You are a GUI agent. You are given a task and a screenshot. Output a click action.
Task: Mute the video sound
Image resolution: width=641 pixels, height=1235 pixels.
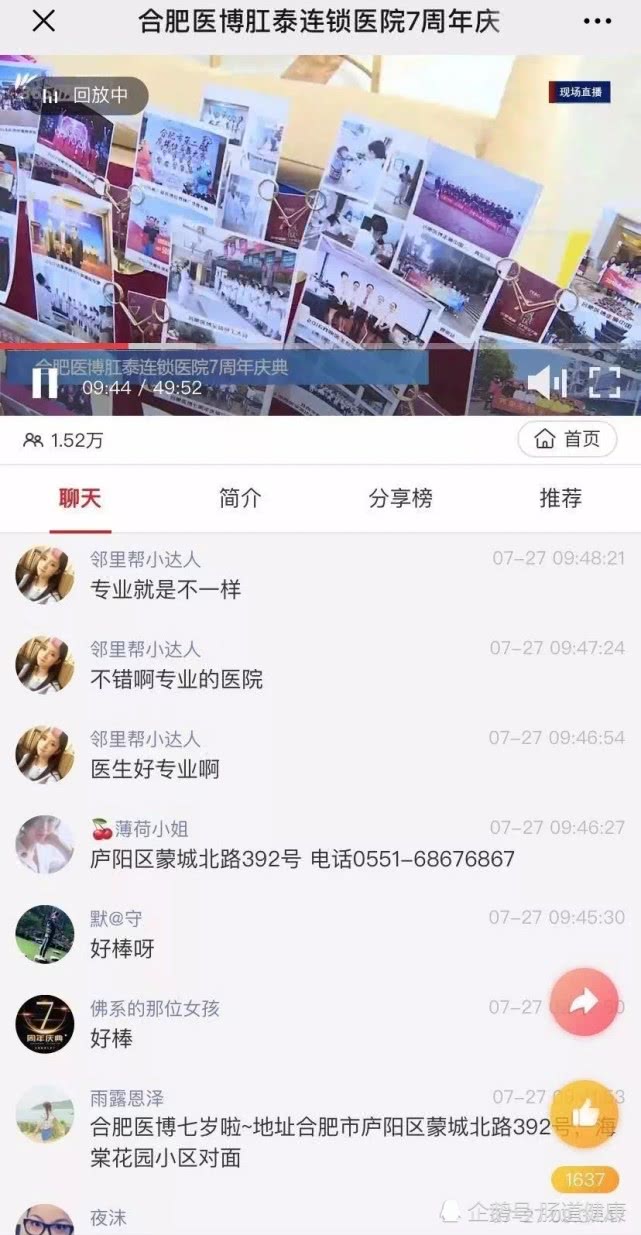click(546, 381)
